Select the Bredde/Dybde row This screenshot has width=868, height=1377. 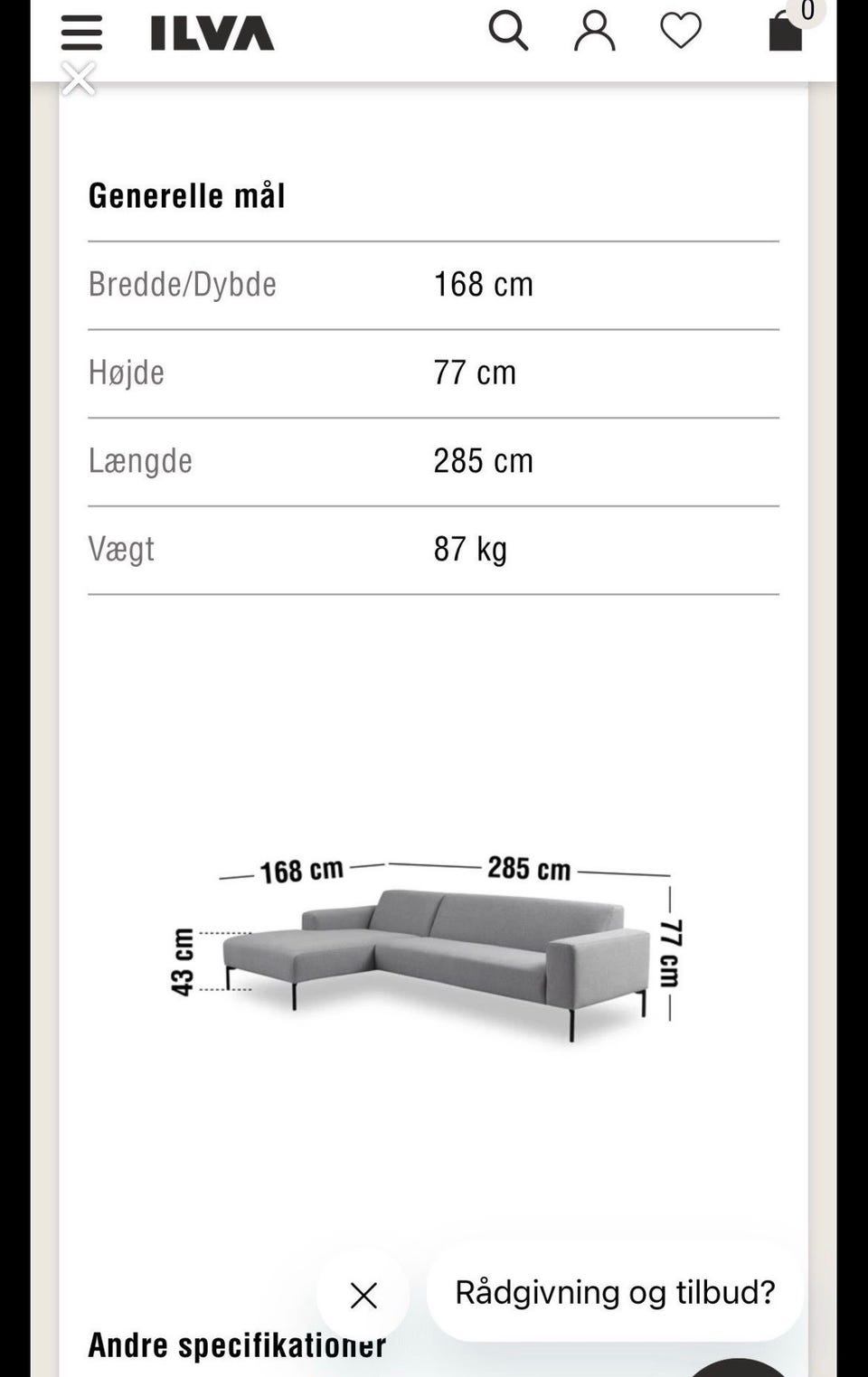tap(184, 283)
